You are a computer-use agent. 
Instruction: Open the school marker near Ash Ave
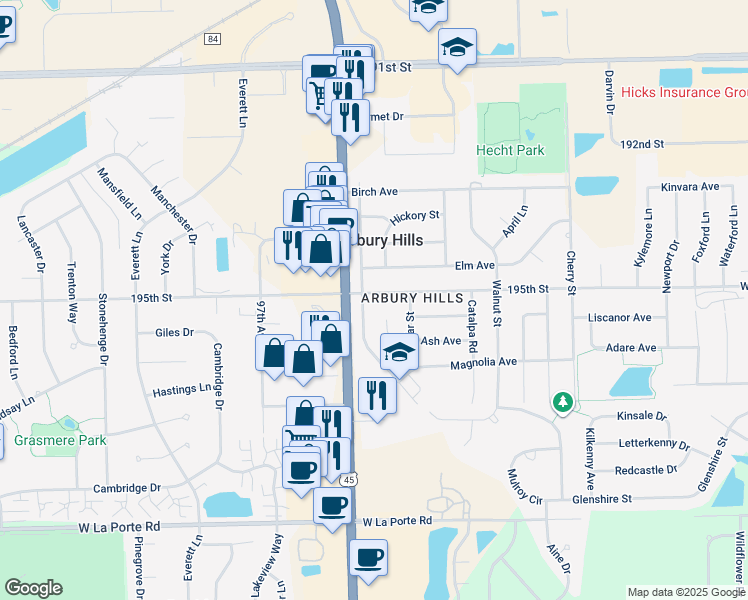coord(399,353)
